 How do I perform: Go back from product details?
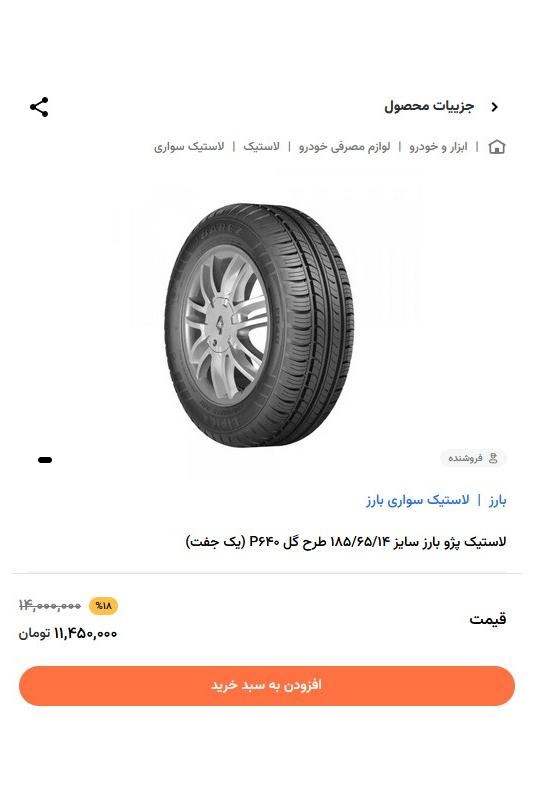(494, 107)
